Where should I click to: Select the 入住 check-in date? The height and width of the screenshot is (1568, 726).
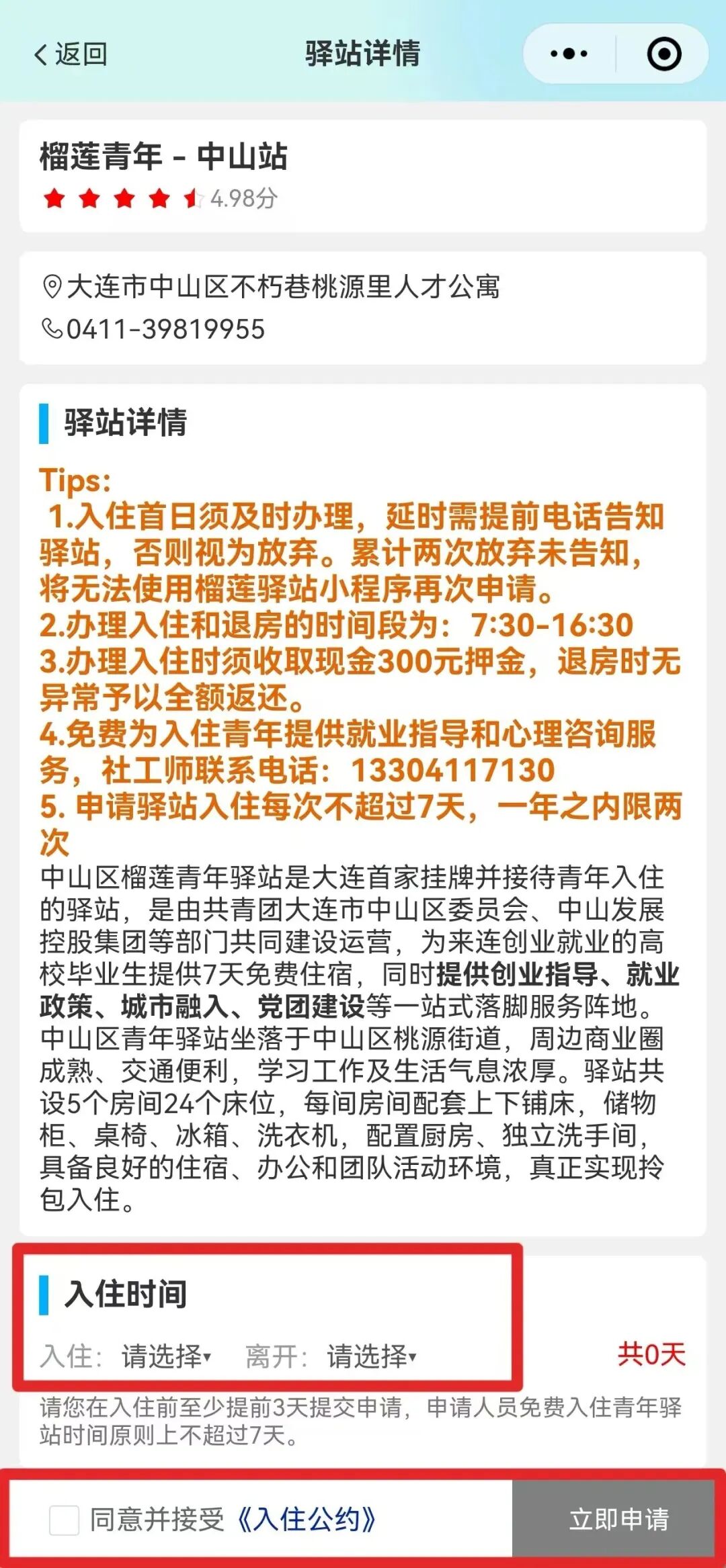click(x=165, y=1356)
